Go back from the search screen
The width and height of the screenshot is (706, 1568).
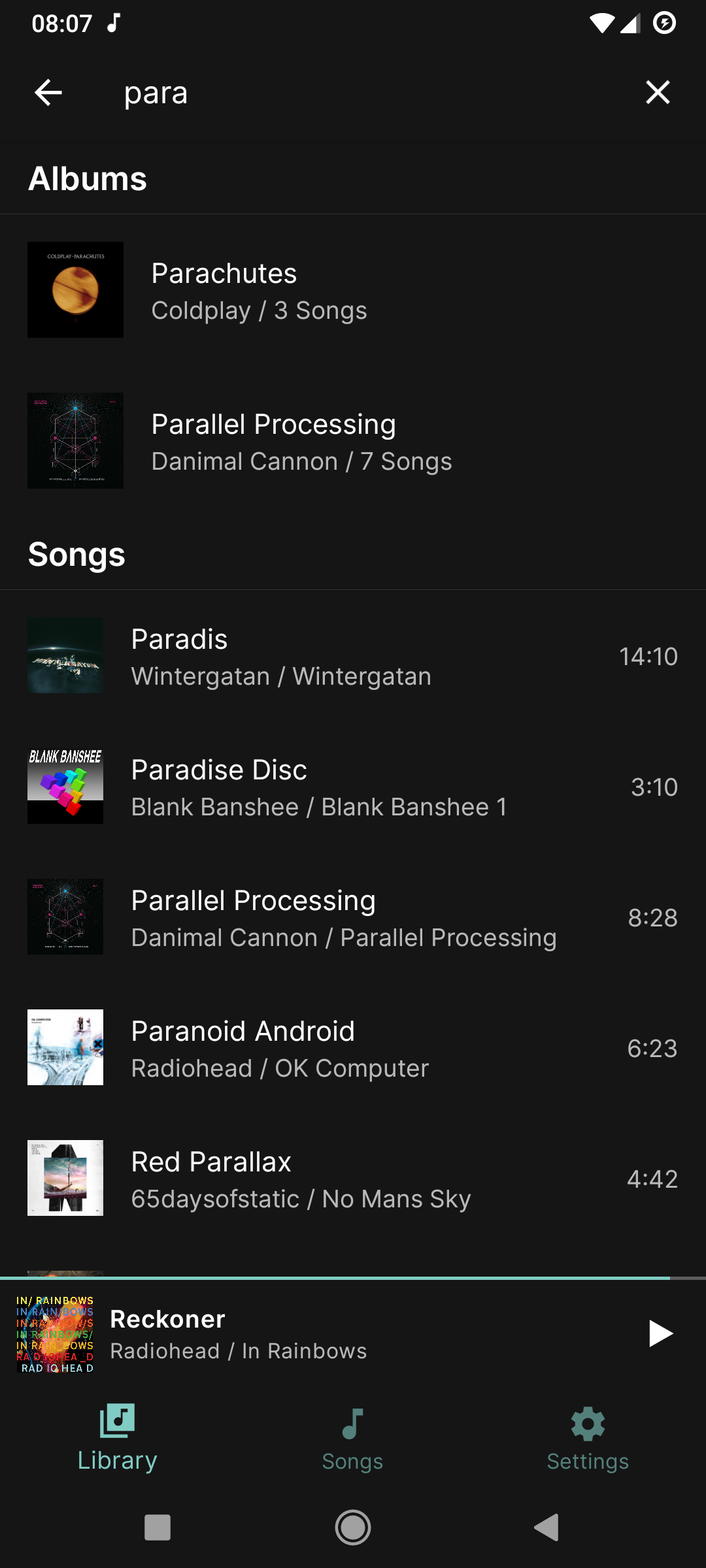pos(48,92)
